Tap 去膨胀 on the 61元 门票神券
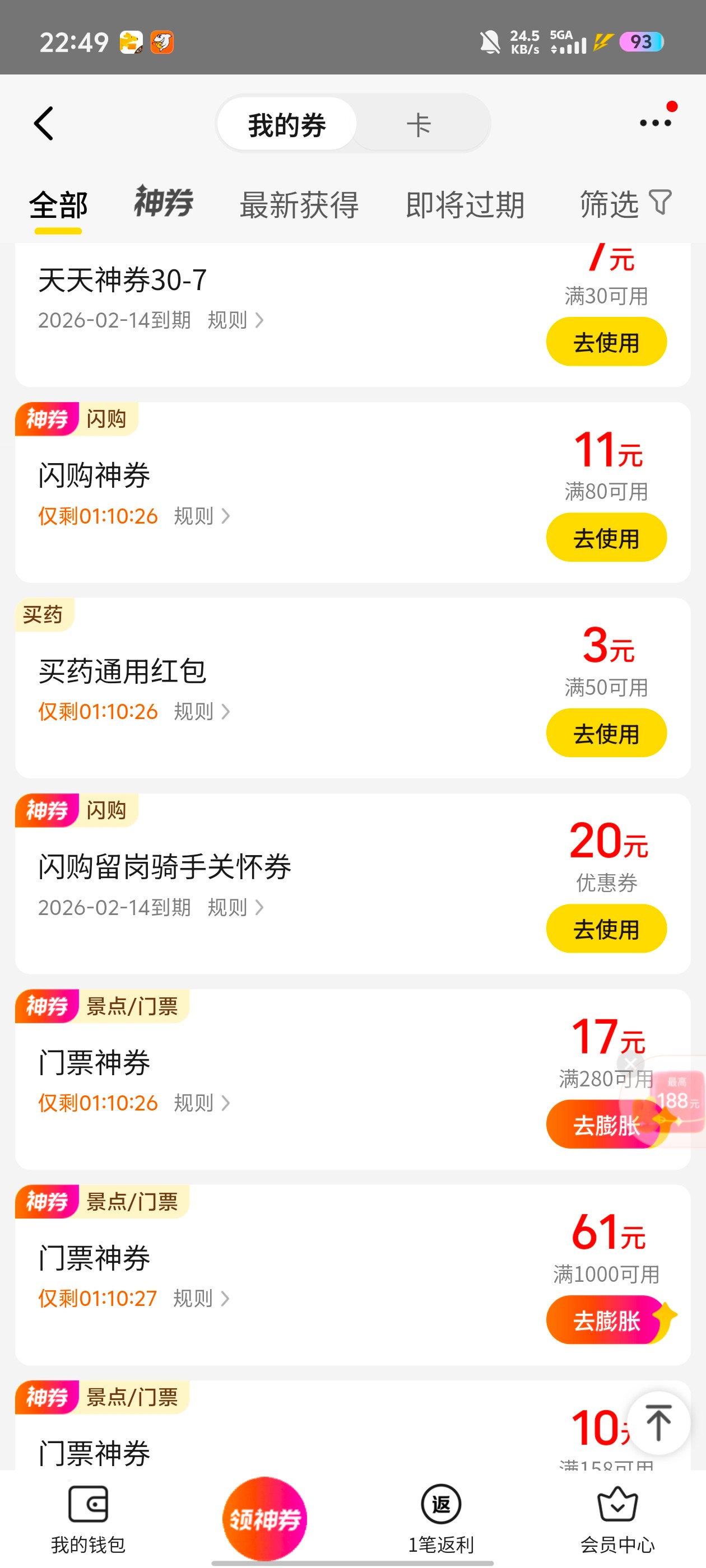Viewport: 706px width, 1568px height. coord(606,1320)
